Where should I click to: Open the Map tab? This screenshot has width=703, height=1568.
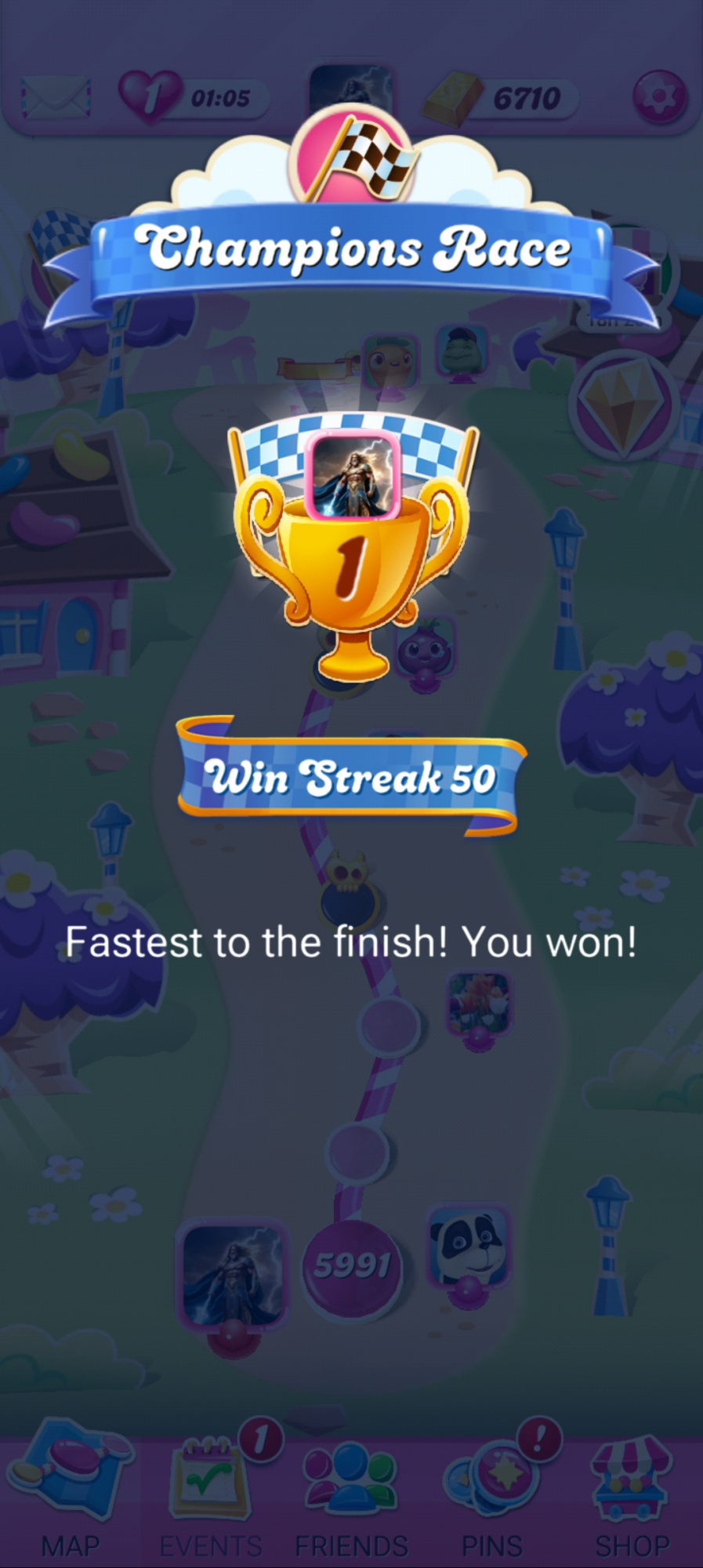70,1492
